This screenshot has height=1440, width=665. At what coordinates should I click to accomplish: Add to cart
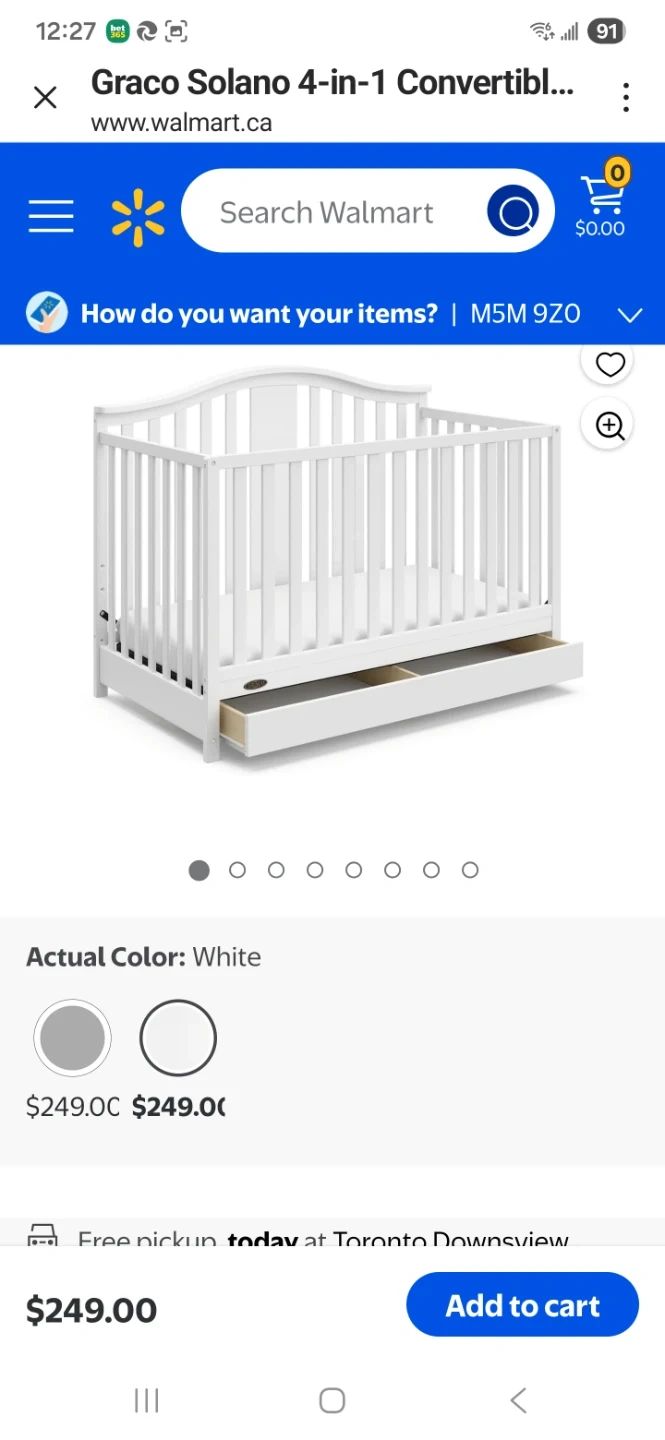point(522,1305)
